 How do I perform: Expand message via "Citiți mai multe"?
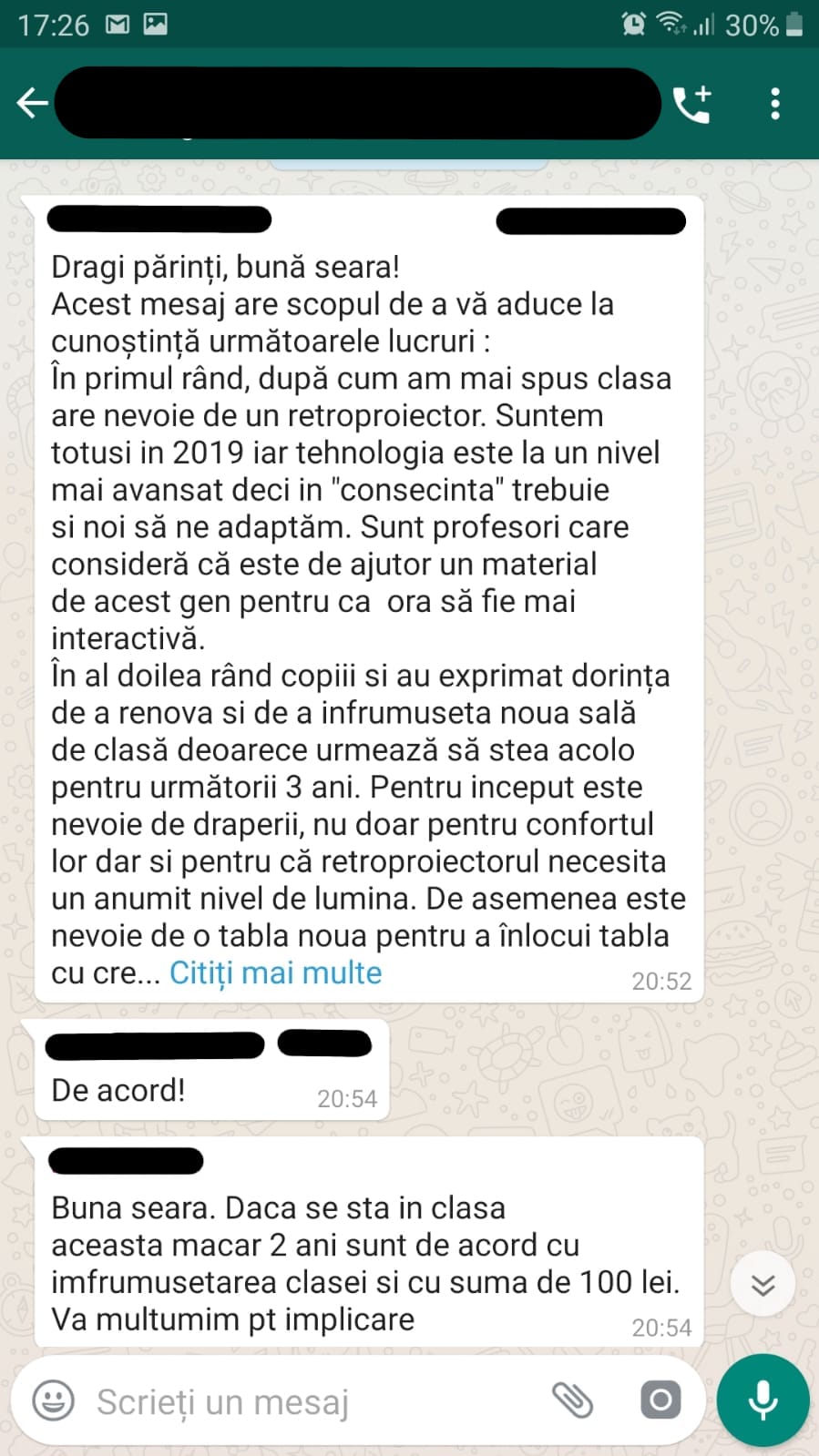pyautogui.click(x=275, y=972)
